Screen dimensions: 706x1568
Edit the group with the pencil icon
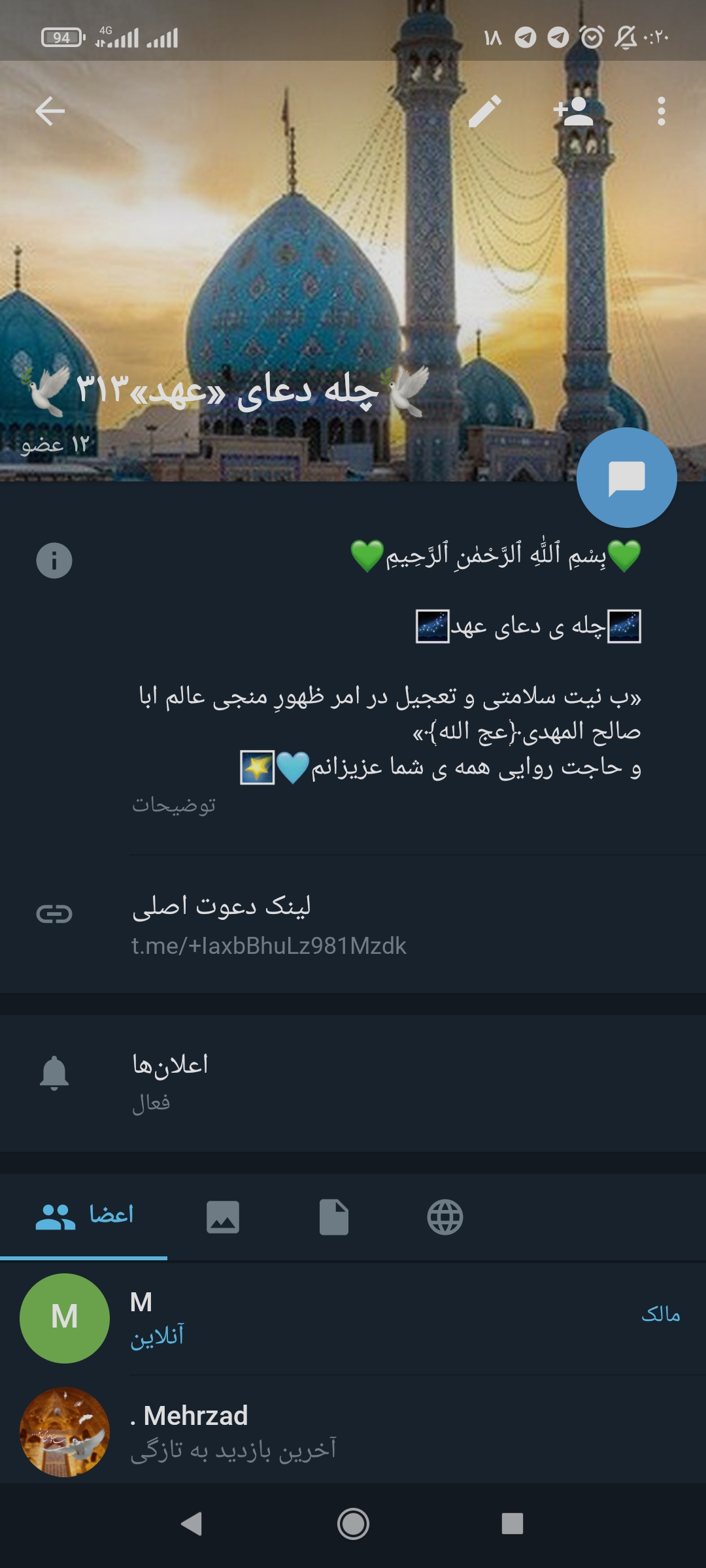pos(484,111)
